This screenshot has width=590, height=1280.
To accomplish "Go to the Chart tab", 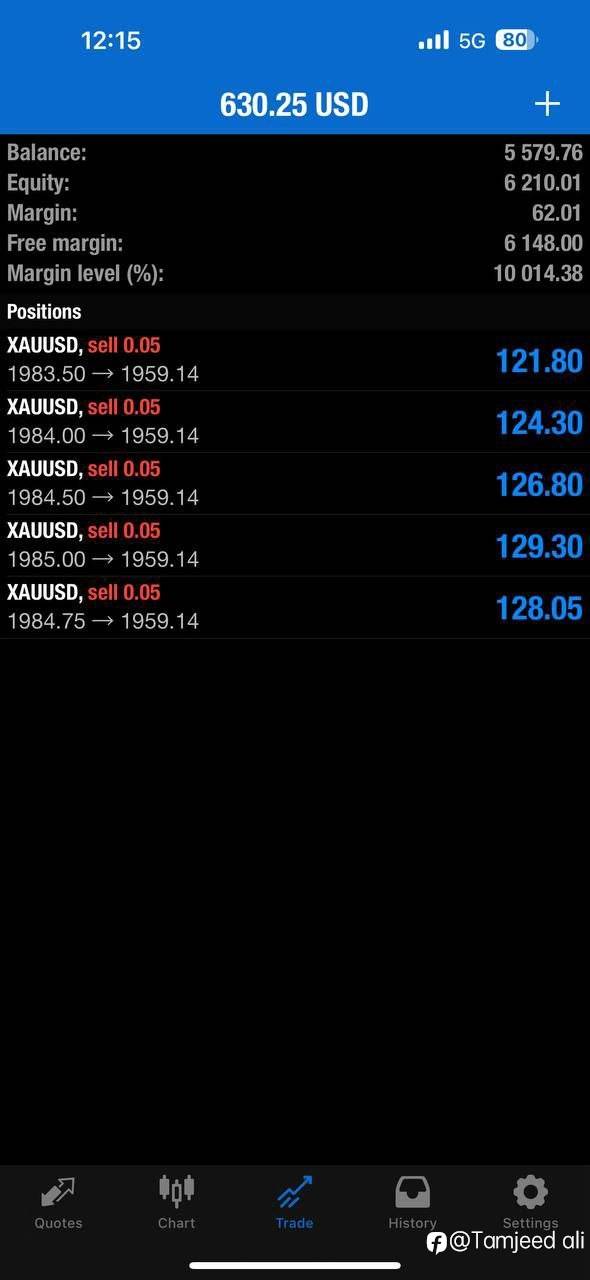I will tap(177, 1202).
